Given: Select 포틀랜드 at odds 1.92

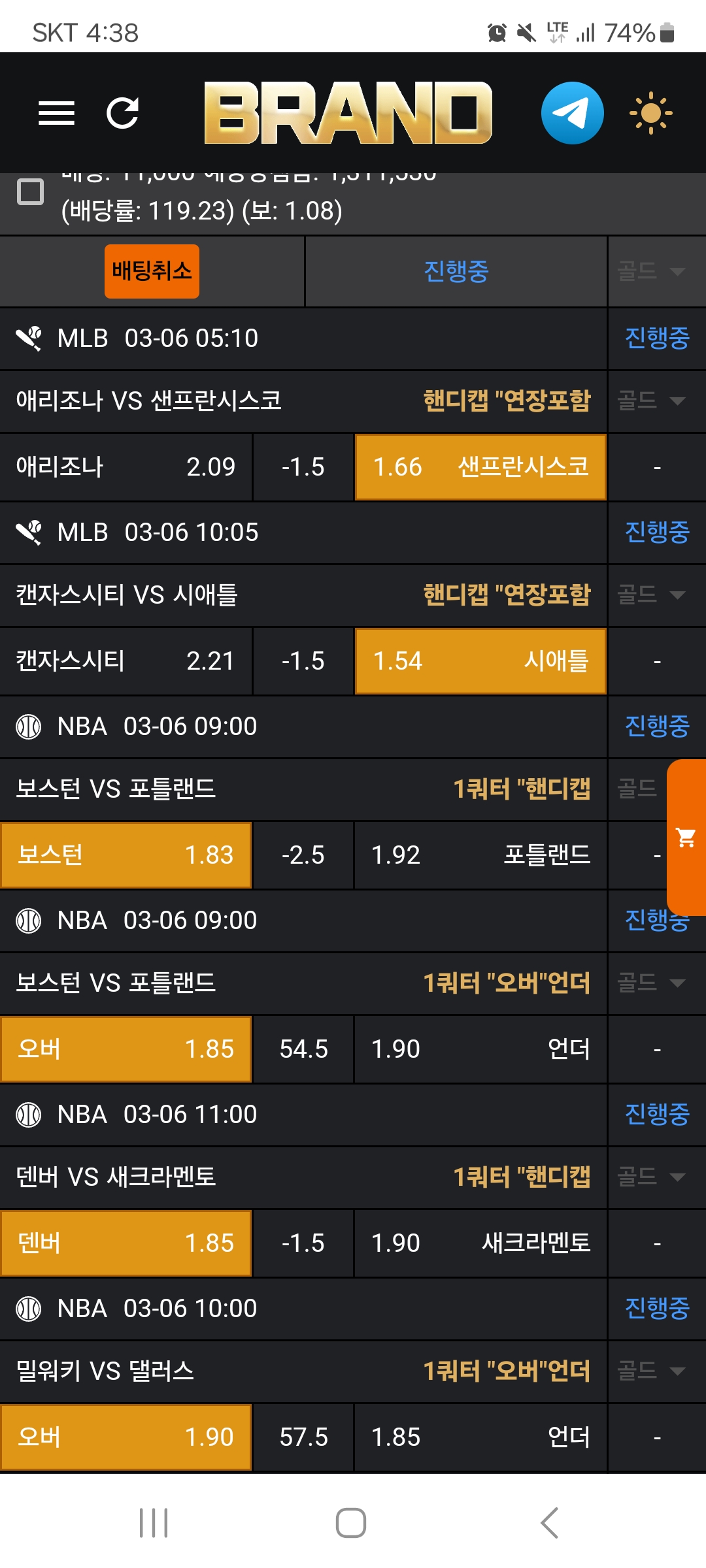Looking at the screenshot, I should (x=480, y=855).
